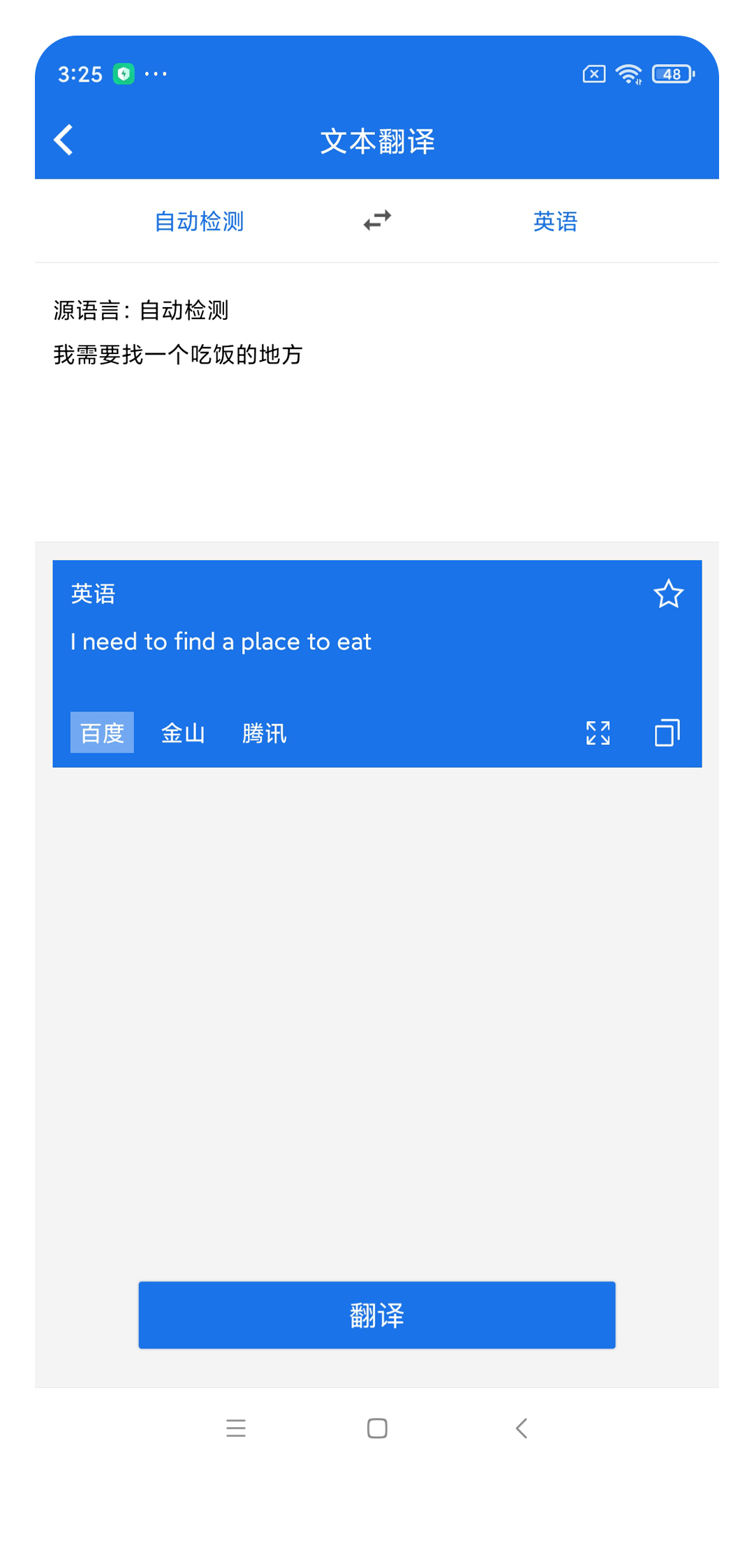This screenshot has height=1568, width=754.
Task: Edit the source text 我需要找一个吃饭的地方
Action: 178,355
